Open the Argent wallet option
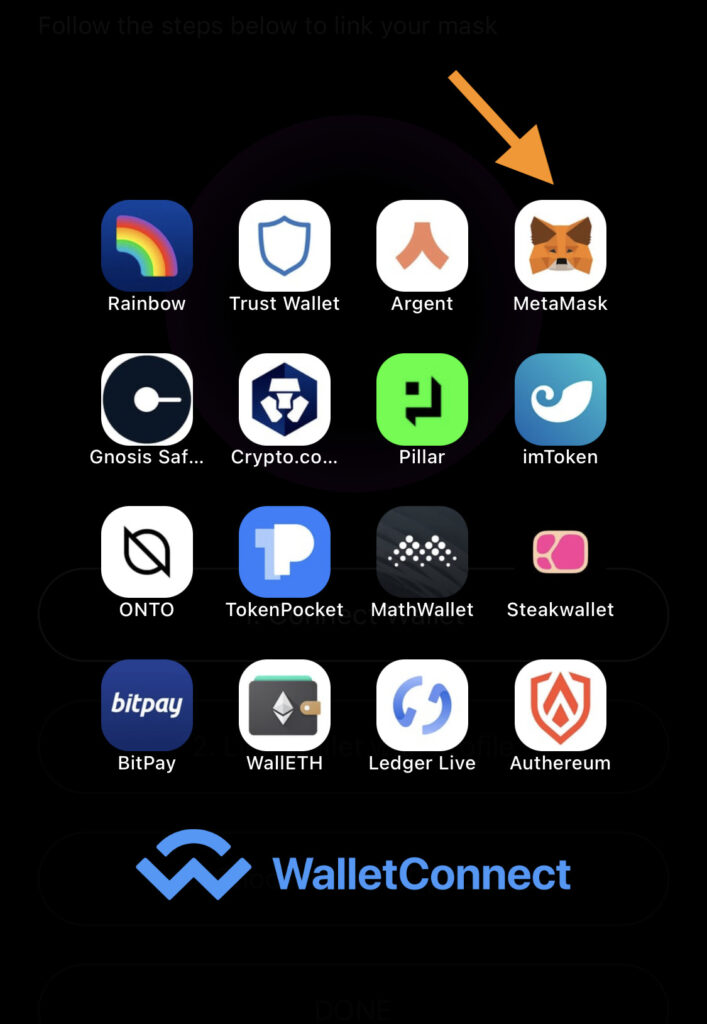Viewport: 707px width, 1024px height. [422, 246]
